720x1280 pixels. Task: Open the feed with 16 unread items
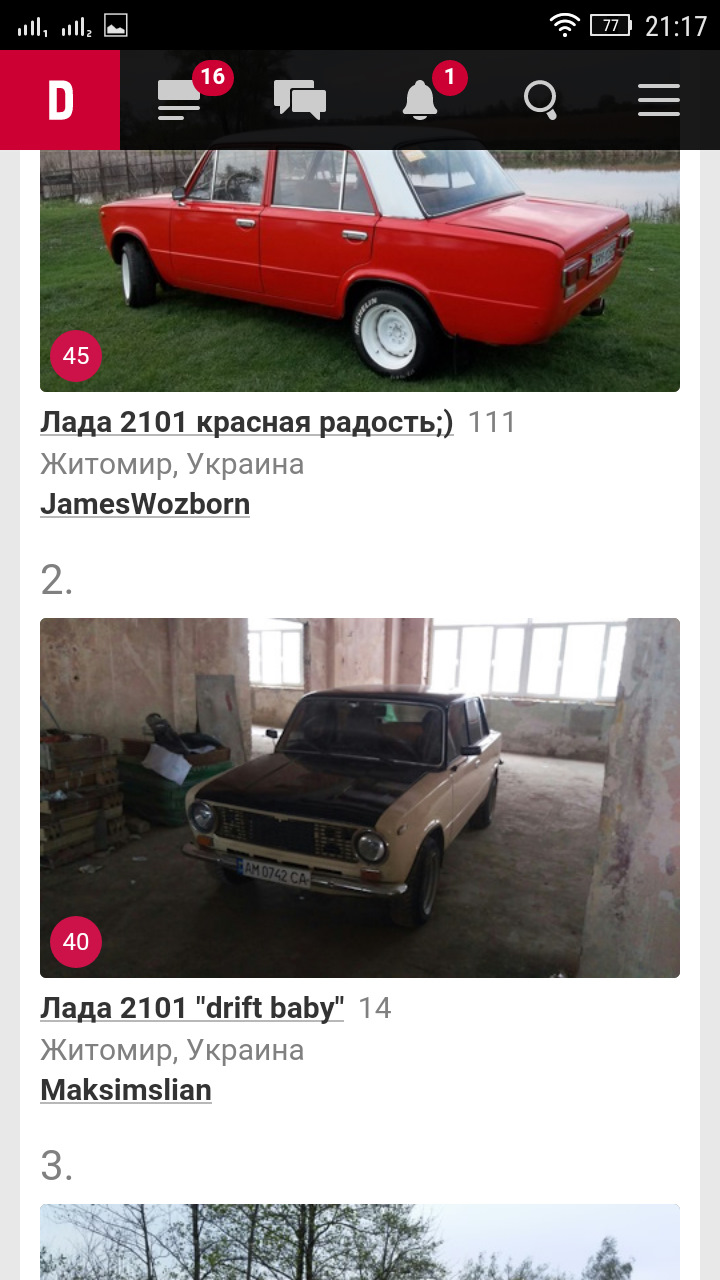(x=178, y=102)
